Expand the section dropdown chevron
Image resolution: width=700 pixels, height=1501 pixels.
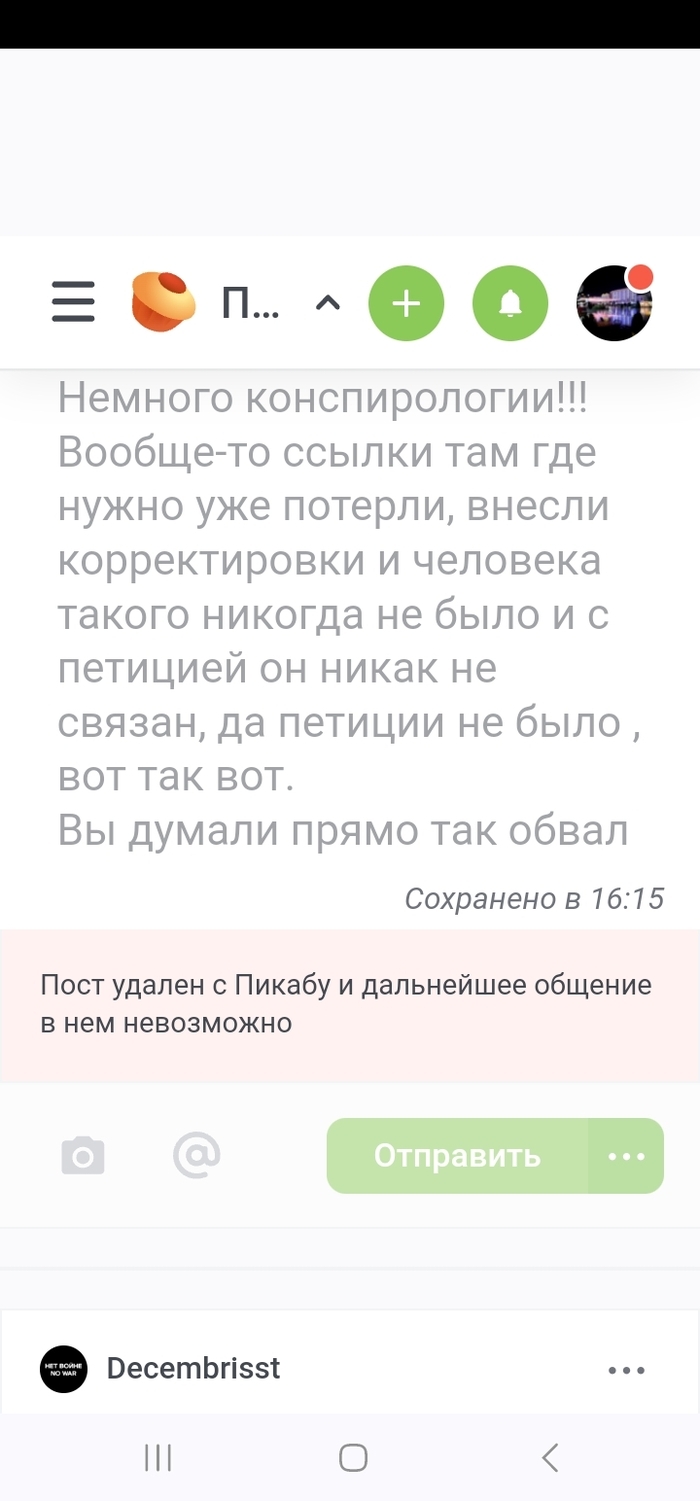point(327,303)
